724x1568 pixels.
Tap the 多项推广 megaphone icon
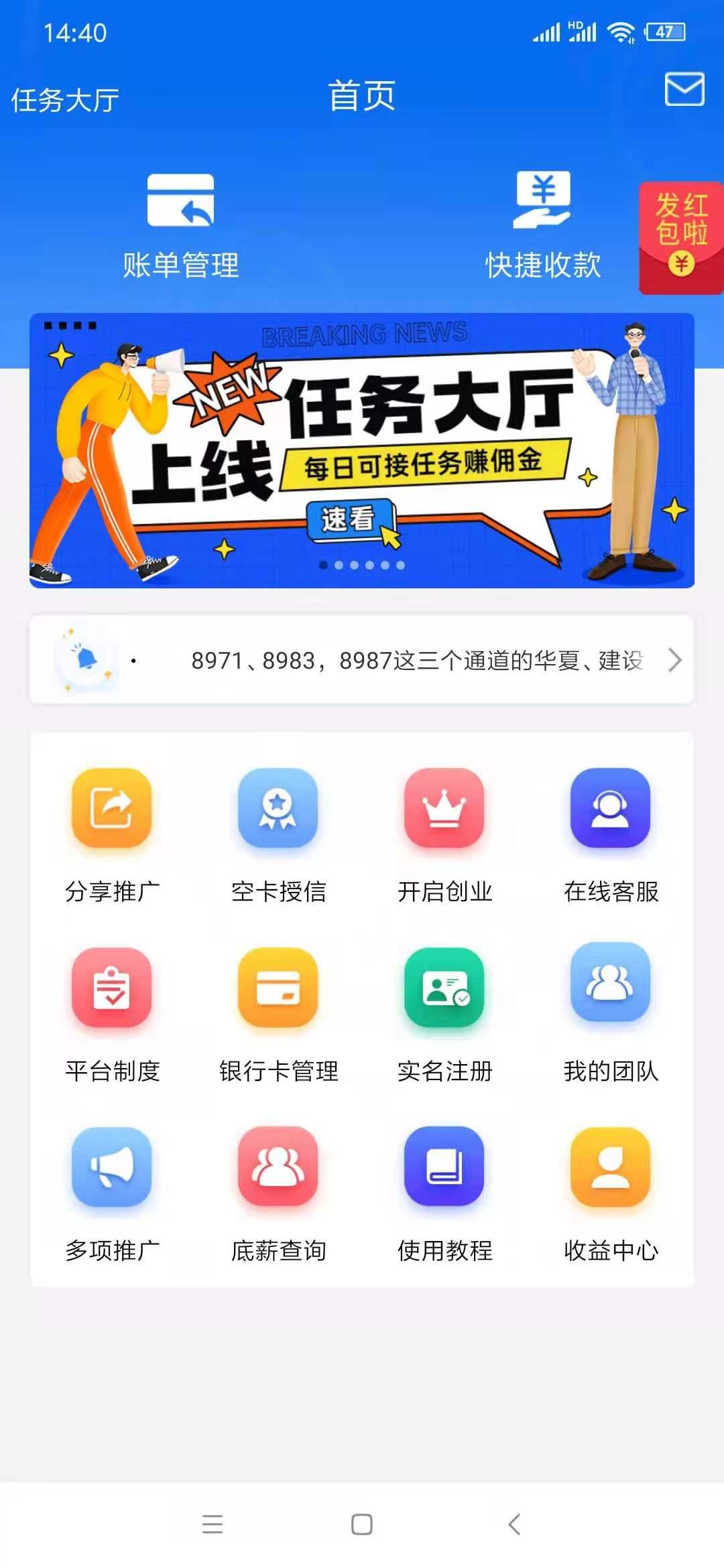(111, 1169)
